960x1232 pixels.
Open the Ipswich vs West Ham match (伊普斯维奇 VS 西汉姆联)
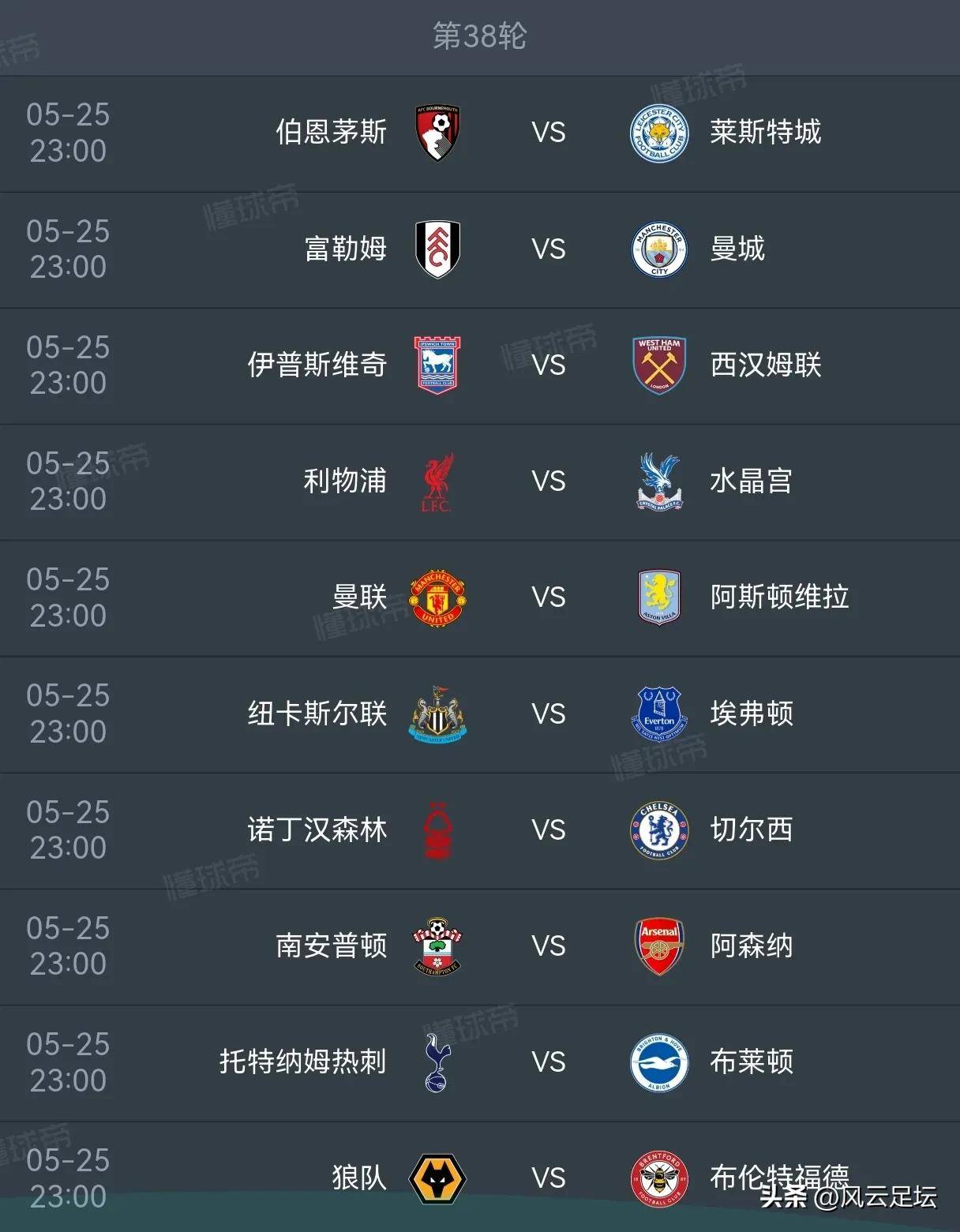click(x=548, y=365)
